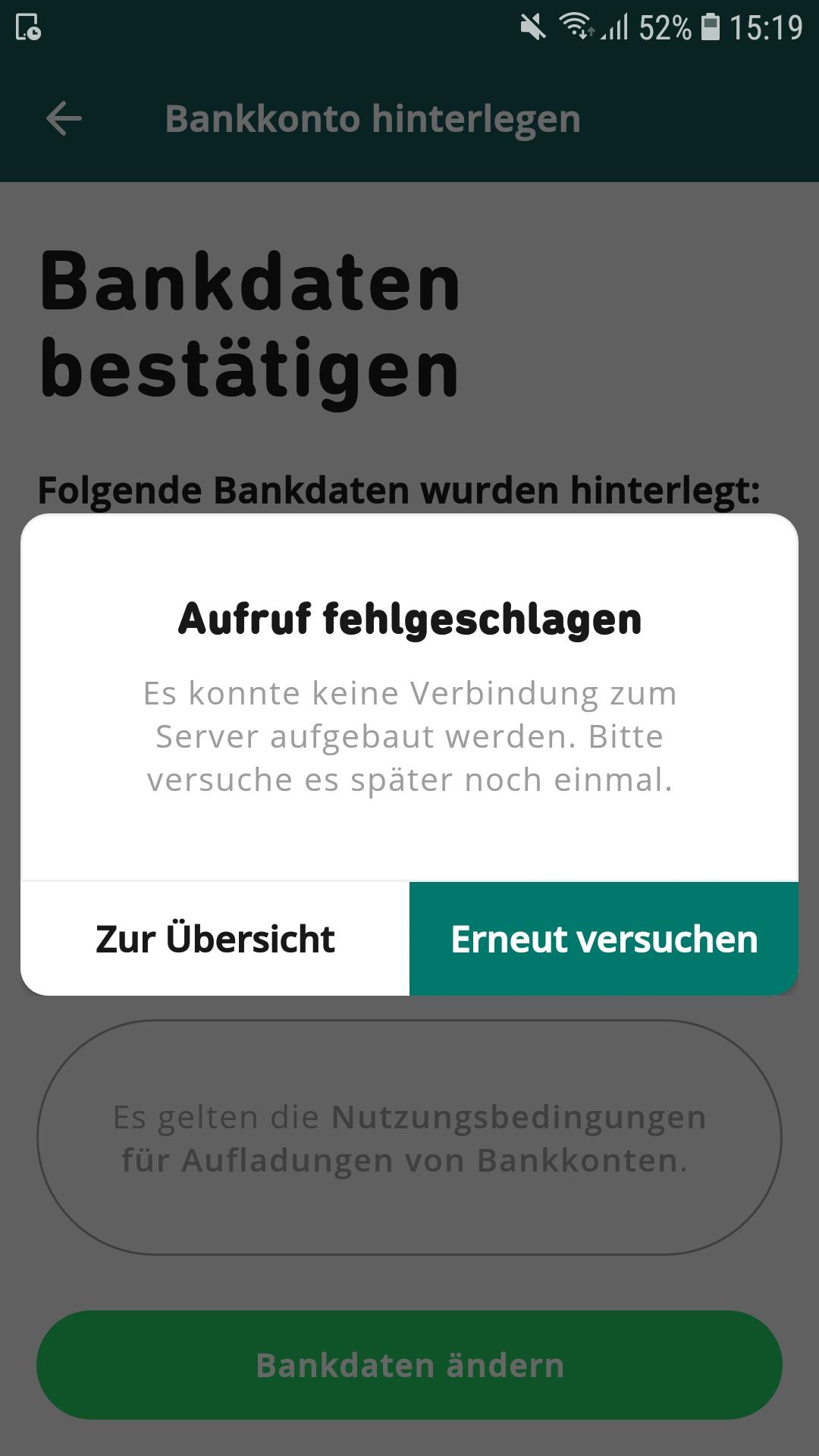Open the Nutzungsbedingungen terms link
The image size is (819, 1456).
(519, 1118)
